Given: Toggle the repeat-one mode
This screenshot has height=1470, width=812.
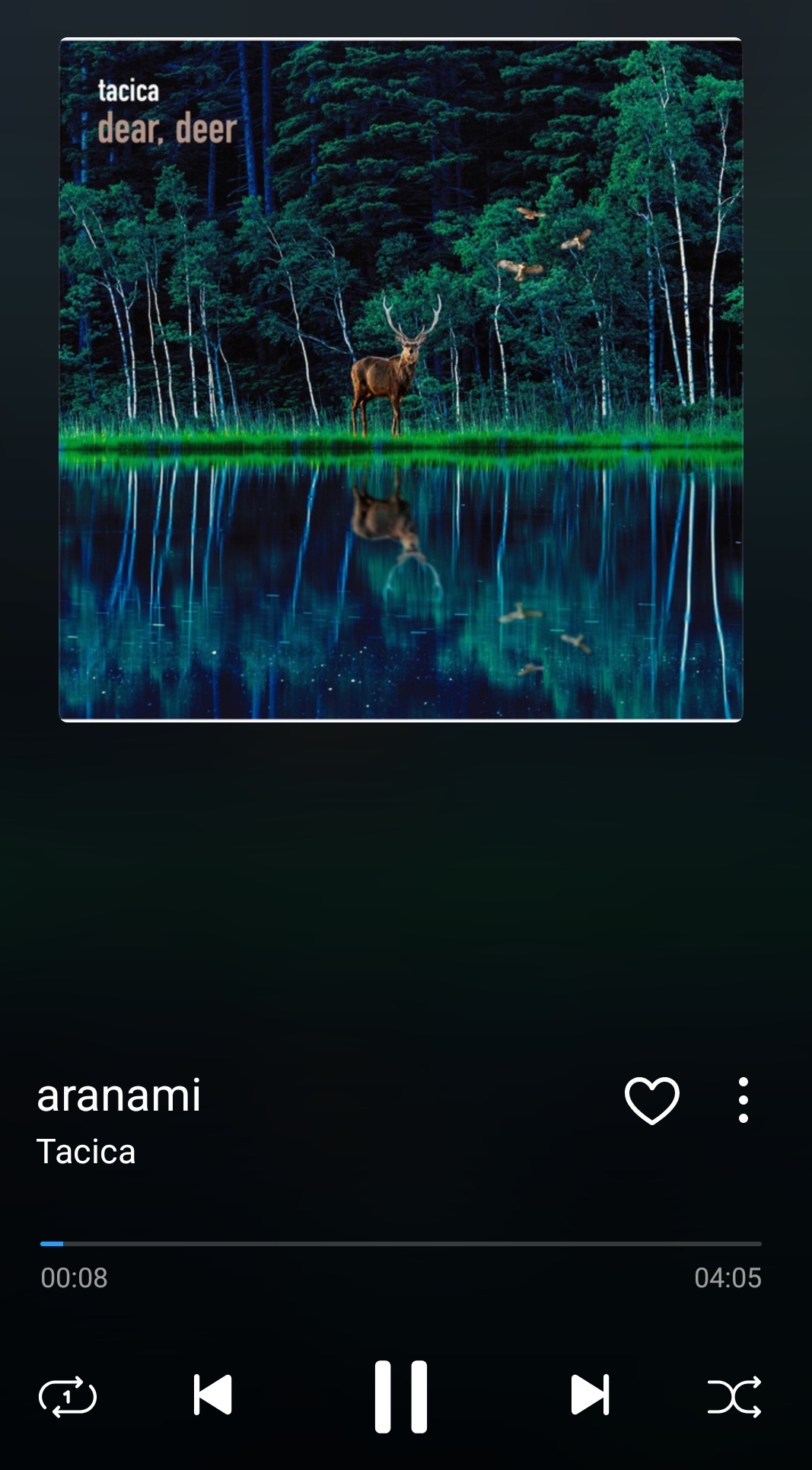Looking at the screenshot, I should tap(68, 1397).
